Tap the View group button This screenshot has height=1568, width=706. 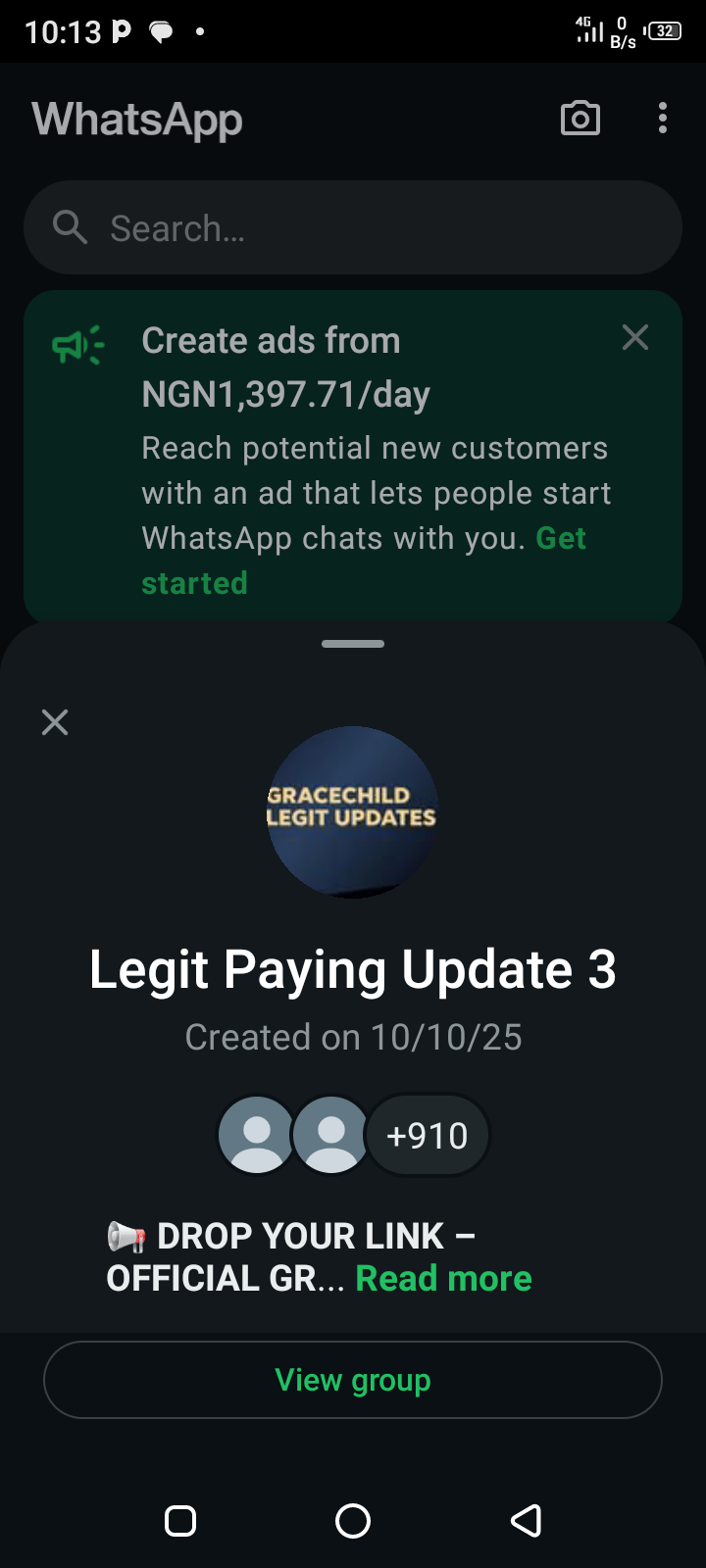pos(353,1380)
